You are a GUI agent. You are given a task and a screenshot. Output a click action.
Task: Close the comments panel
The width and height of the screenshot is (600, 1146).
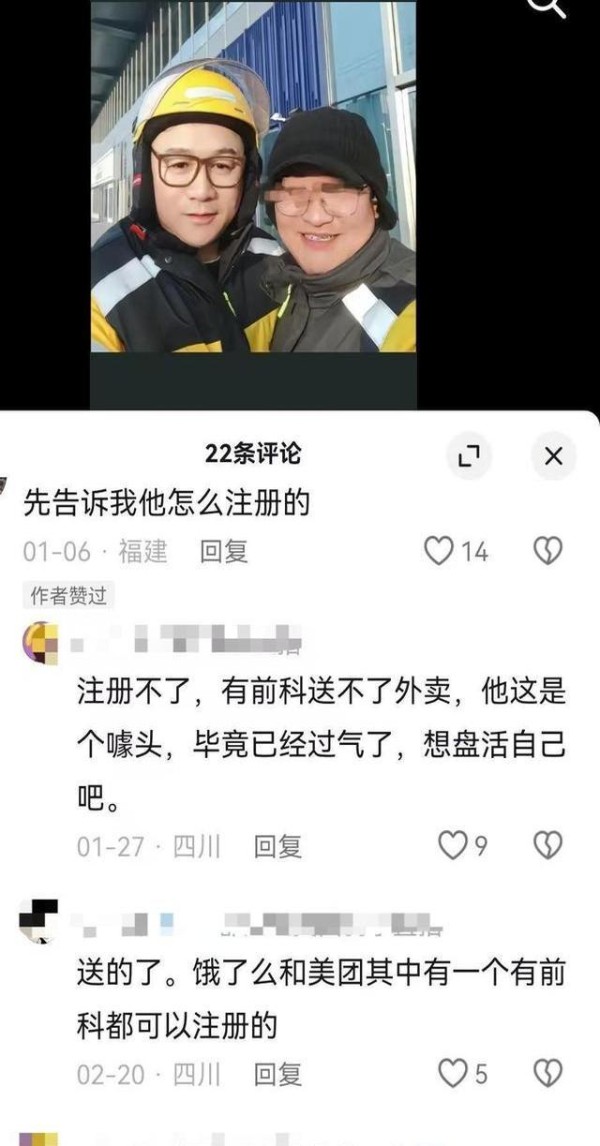553,457
